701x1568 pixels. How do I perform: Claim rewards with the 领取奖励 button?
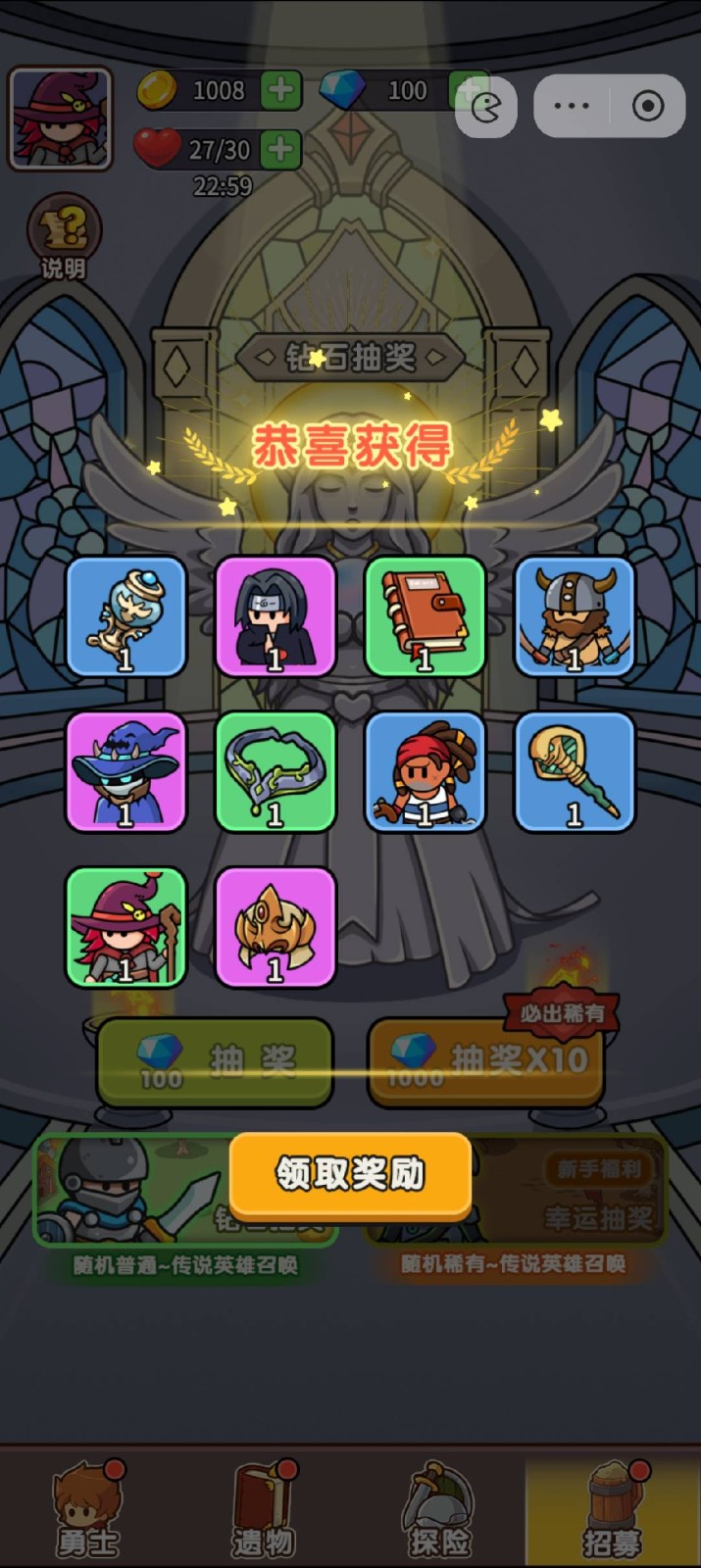coord(350,1173)
